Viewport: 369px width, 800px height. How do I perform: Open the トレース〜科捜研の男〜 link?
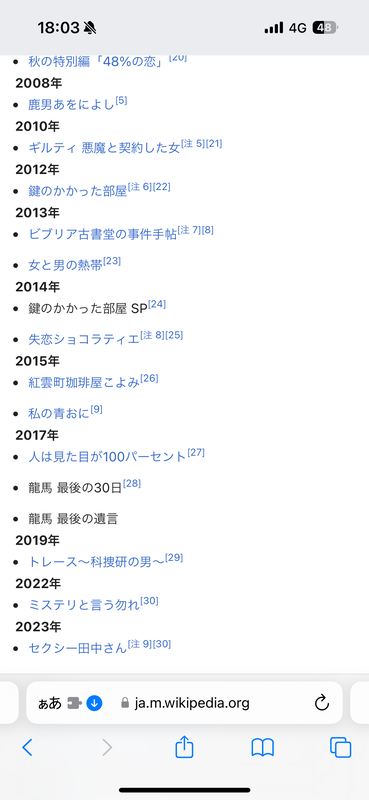[96, 562]
